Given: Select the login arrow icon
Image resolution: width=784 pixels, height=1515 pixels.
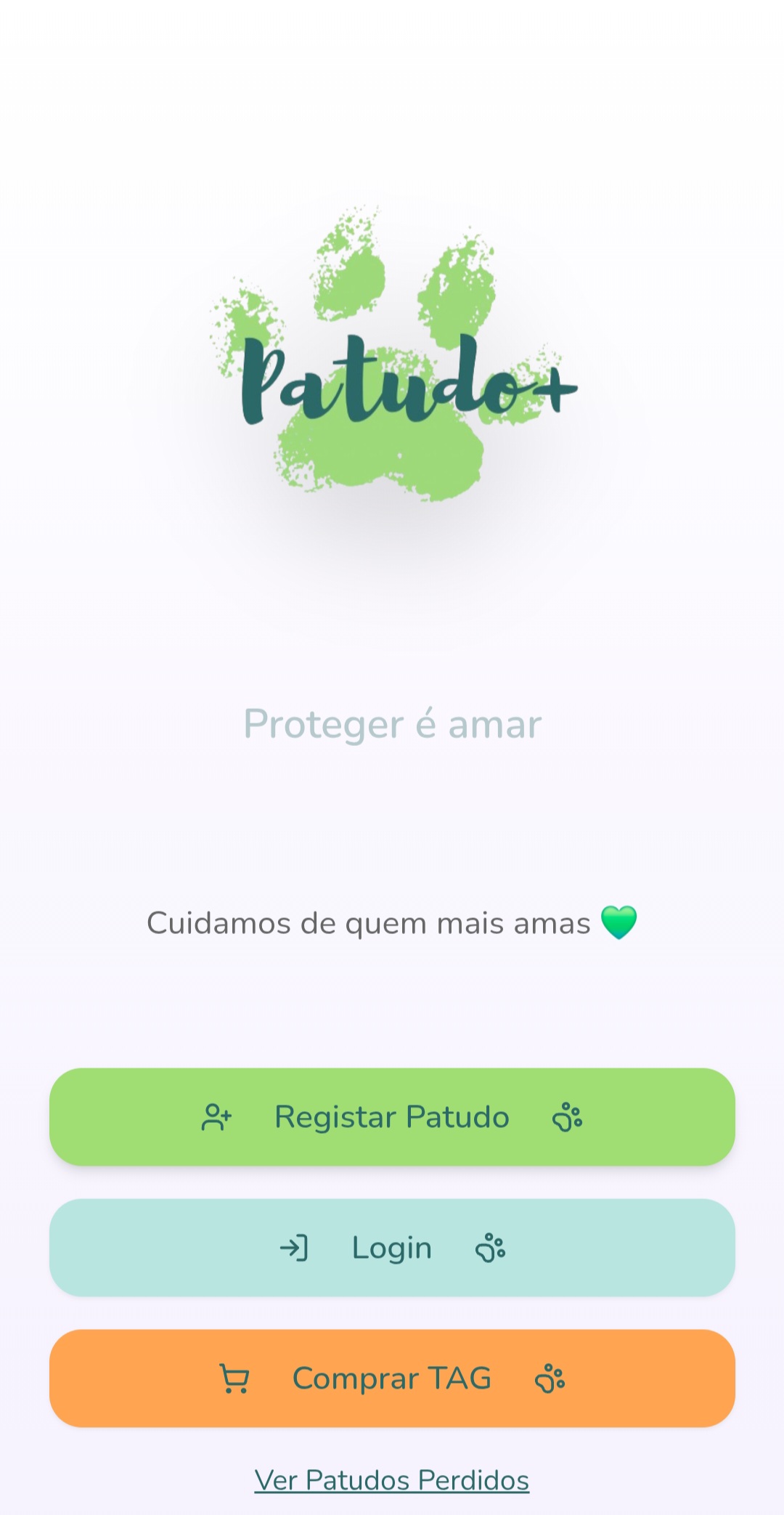Looking at the screenshot, I should click(x=295, y=1247).
